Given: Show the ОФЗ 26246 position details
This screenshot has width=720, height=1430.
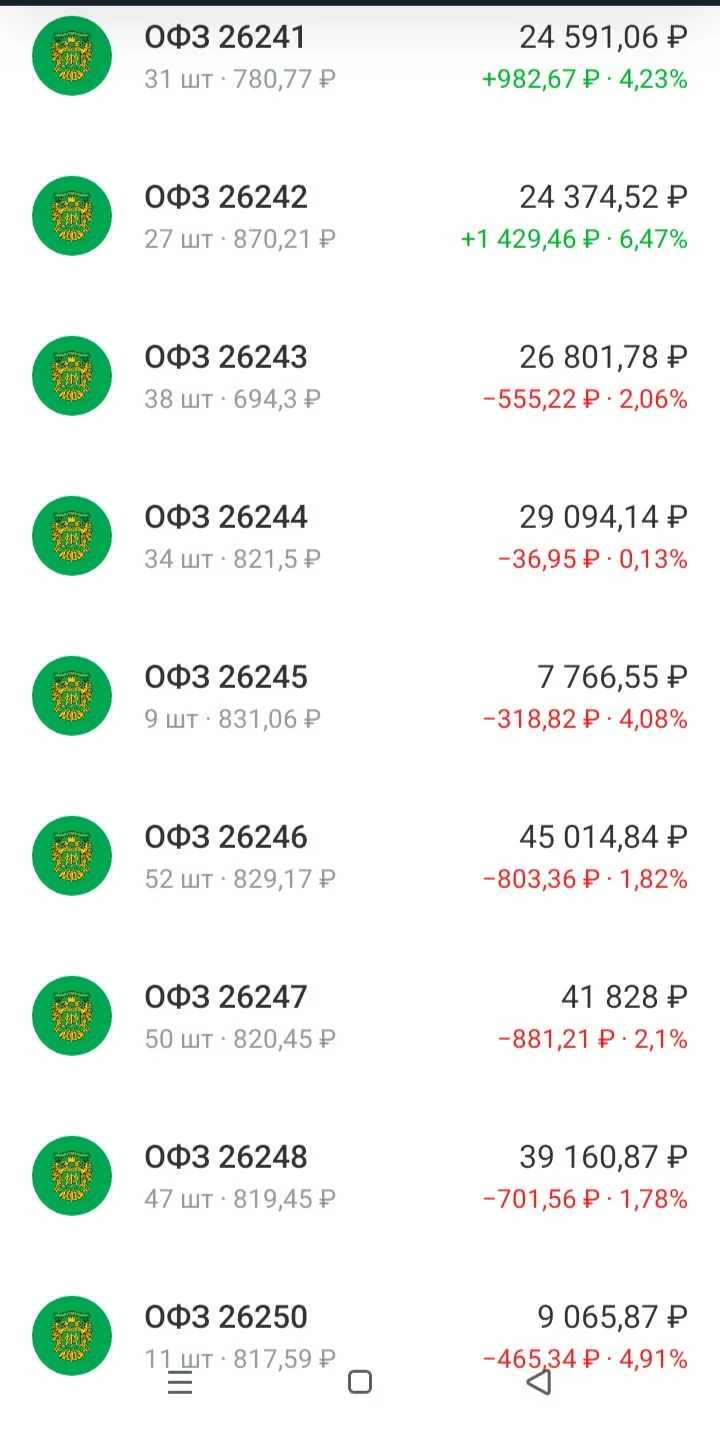Looking at the screenshot, I should 360,857.
